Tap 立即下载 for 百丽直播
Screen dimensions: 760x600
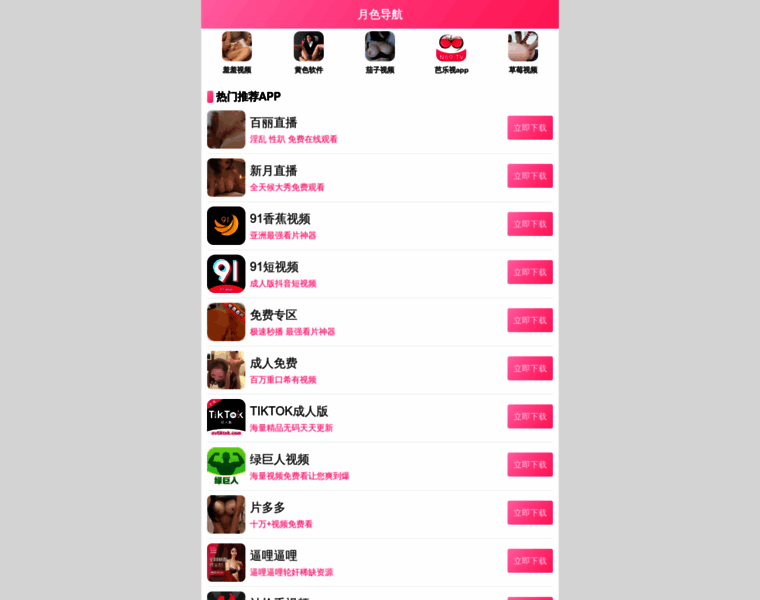pyautogui.click(x=530, y=127)
